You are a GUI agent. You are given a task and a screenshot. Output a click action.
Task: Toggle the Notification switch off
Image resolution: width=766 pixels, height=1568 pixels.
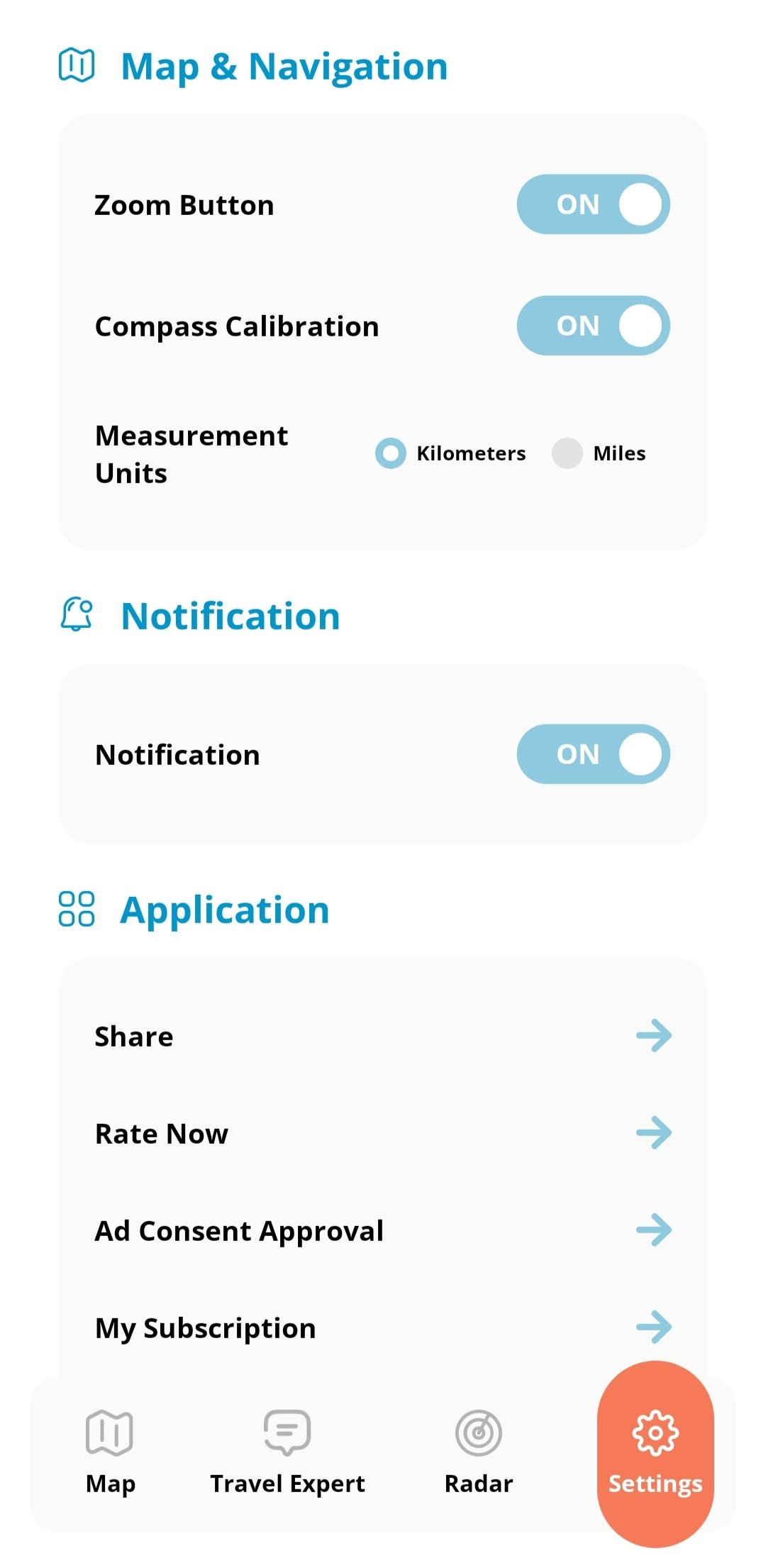[x=593, y=754]
